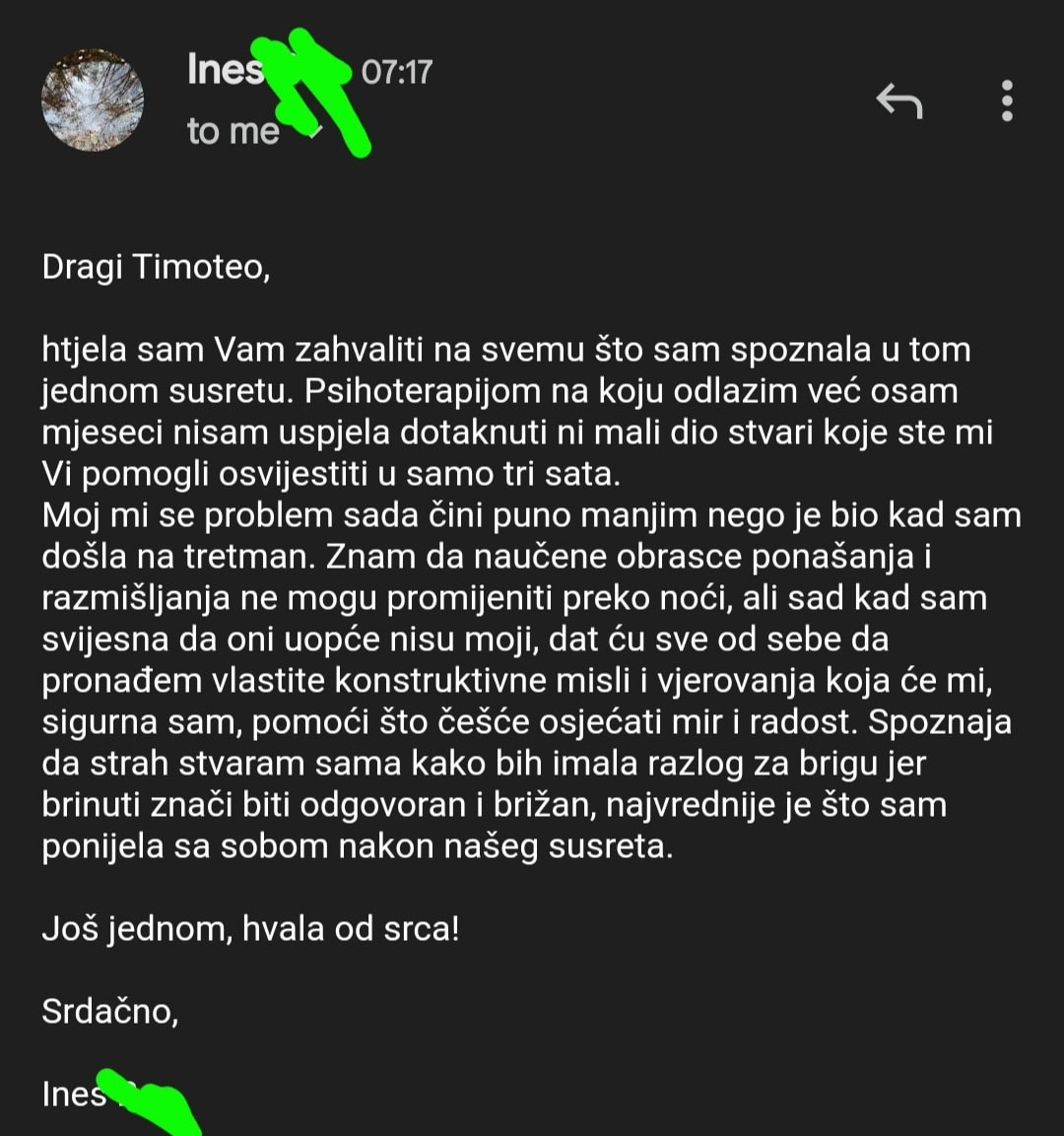Viewport: 1064px width, 1136px height.
Task: Tap the closing line 'Srdačno,'
Action: click(109, 1011)
